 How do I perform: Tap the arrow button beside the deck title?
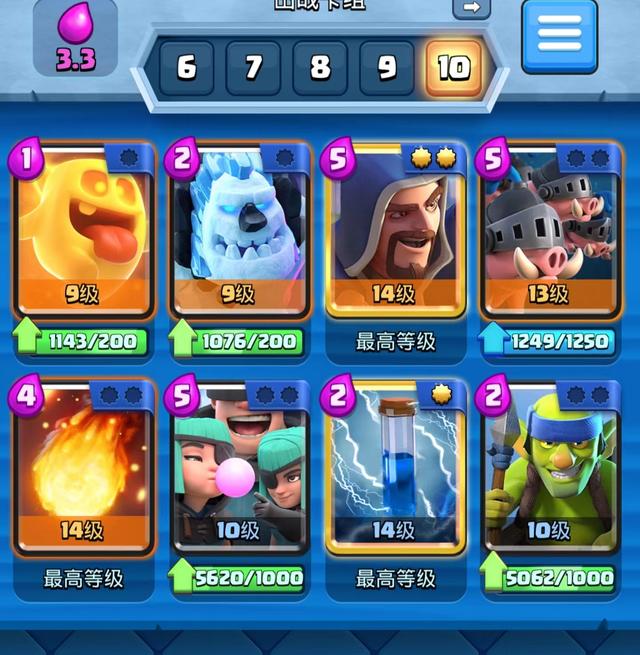(471, 8)
